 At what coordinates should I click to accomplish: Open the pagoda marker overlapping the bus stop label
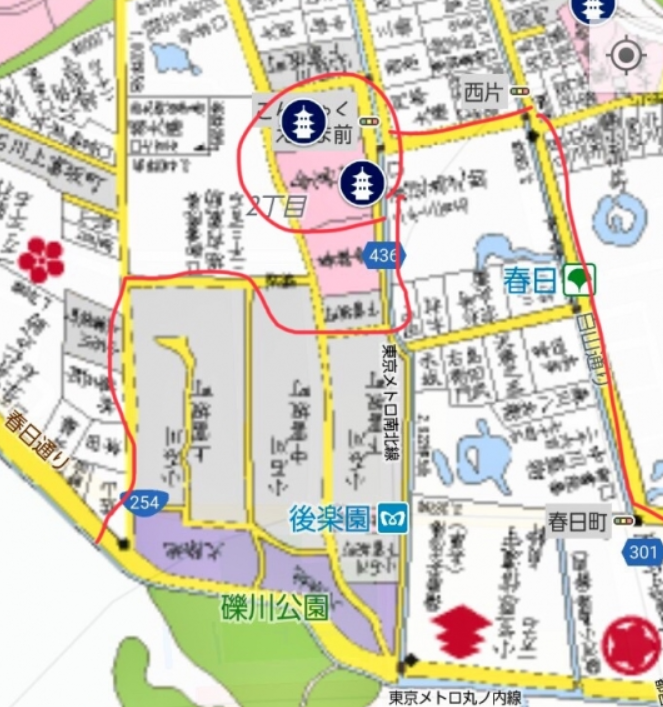(x=301, y=123)
